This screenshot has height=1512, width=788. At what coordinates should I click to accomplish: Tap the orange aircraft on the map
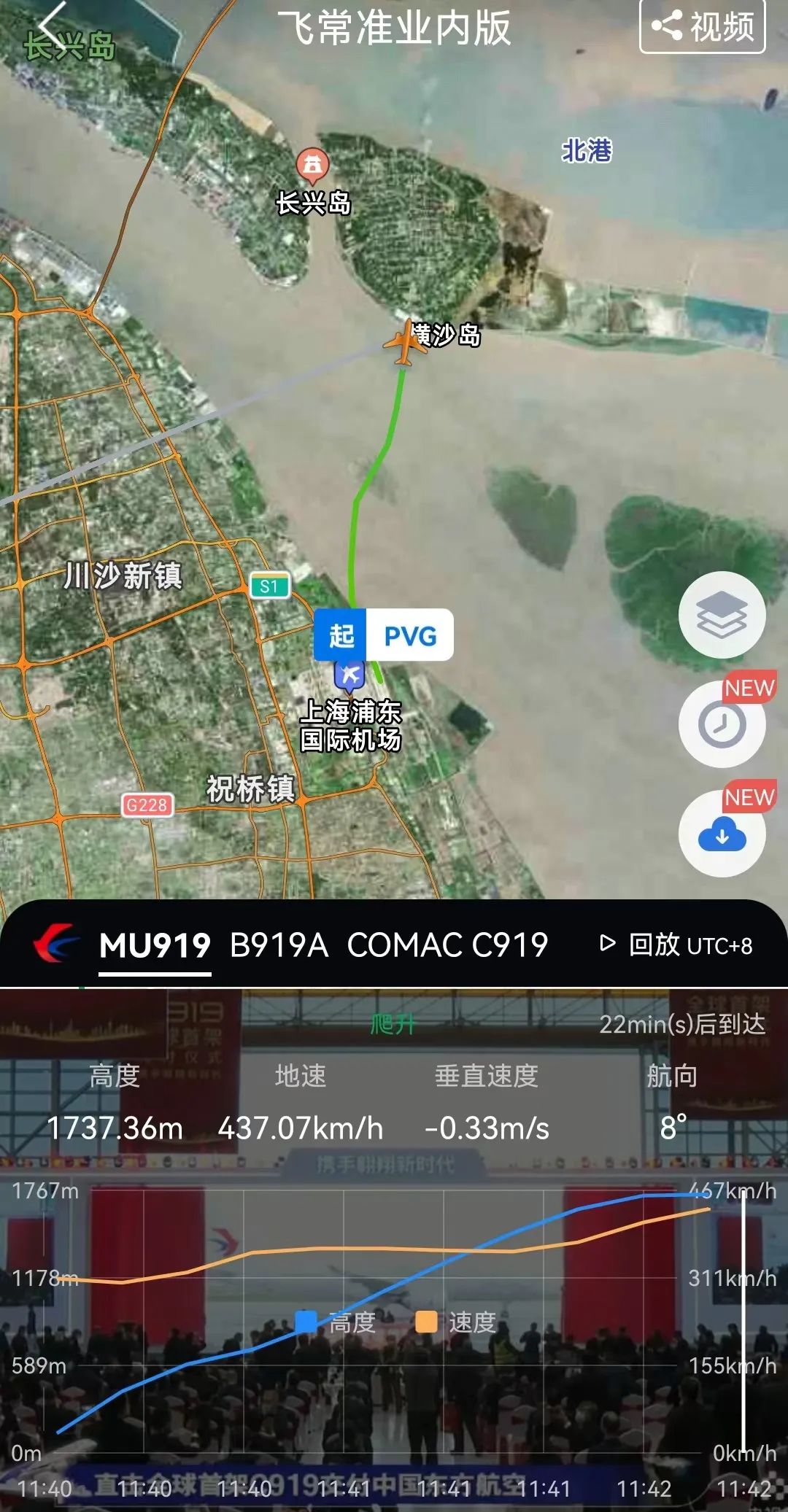tap(403, 343)
